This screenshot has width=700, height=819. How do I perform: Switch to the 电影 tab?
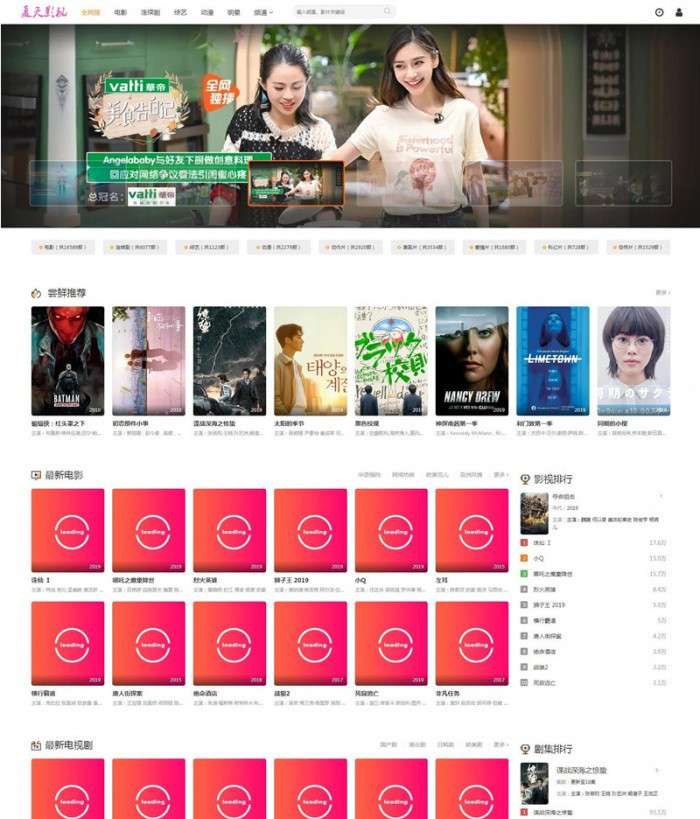click(x=120, y=12)
